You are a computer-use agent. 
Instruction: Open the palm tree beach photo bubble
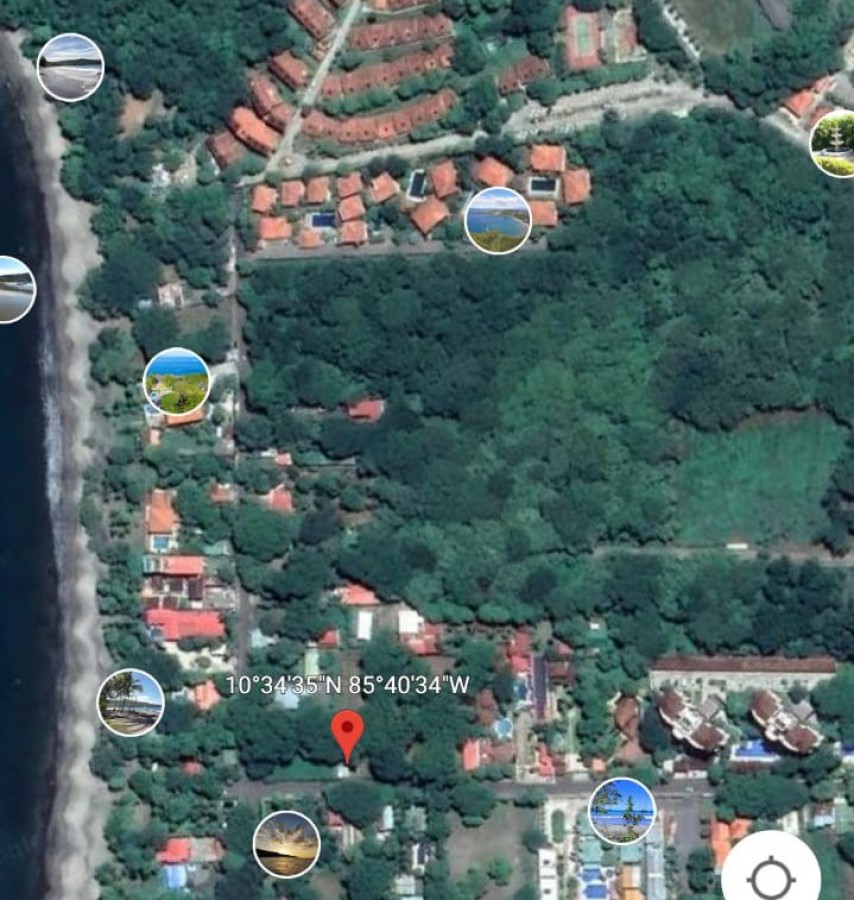pos(130,702)
